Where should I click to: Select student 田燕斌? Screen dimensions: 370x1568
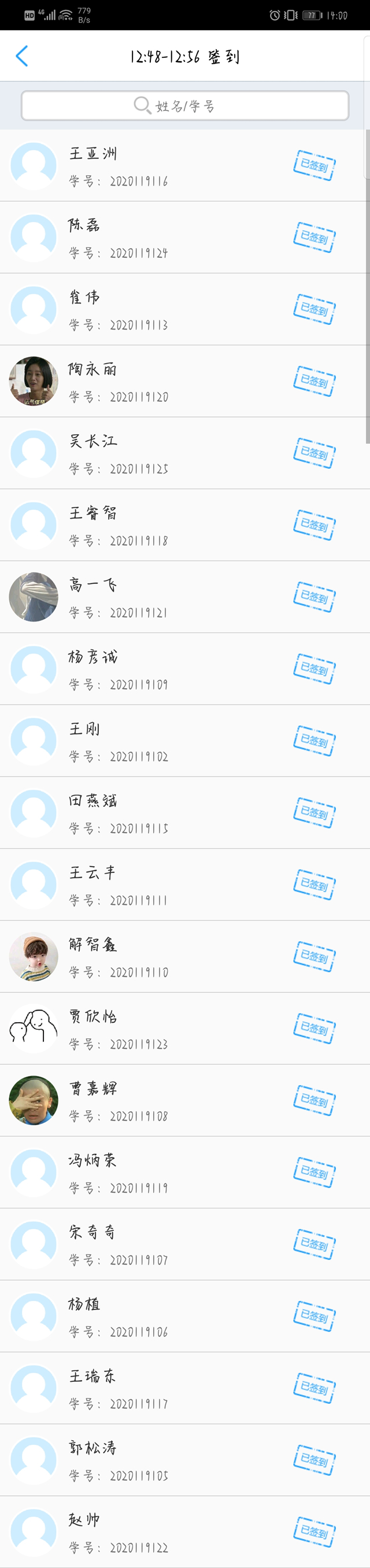click(x=183, y=812)
